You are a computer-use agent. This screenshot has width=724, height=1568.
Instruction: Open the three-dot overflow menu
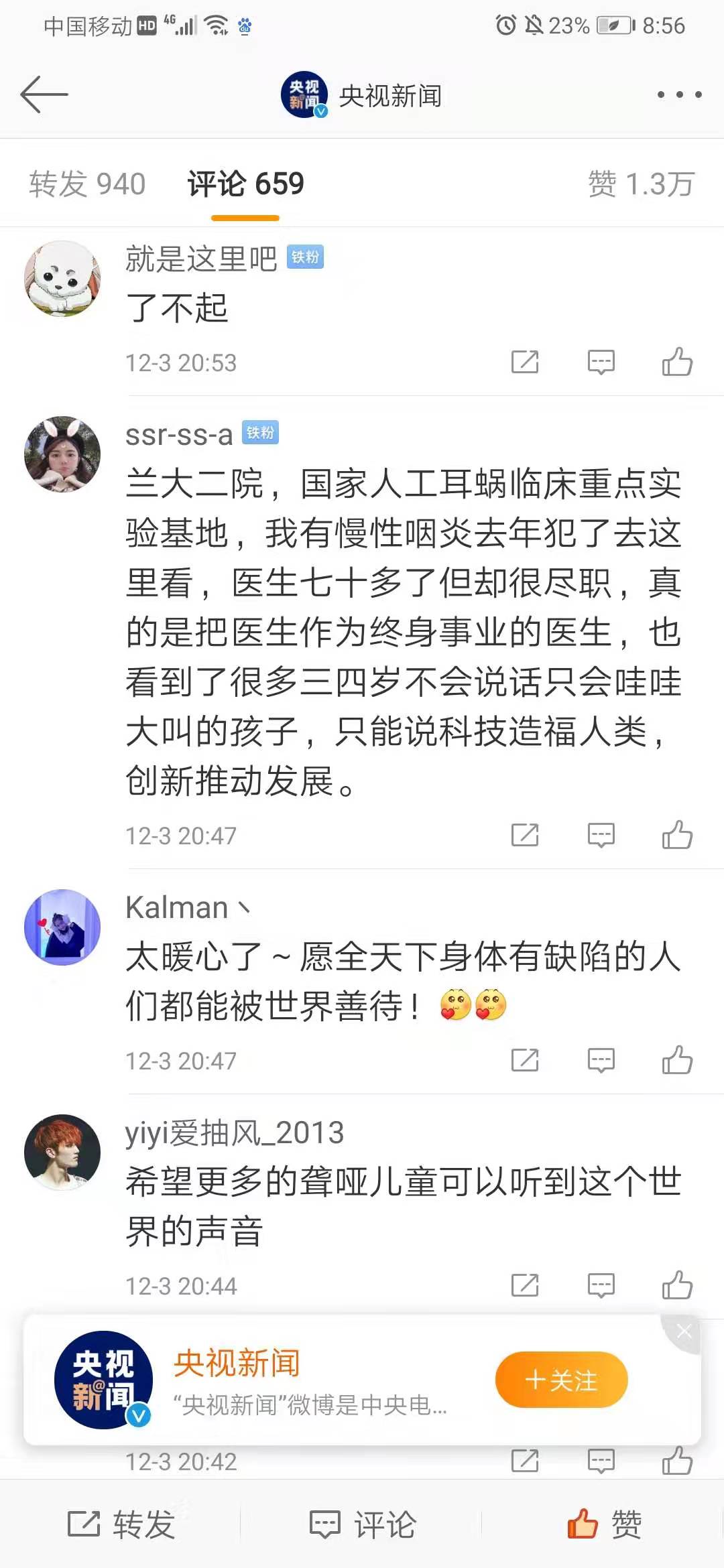point(679,94)
